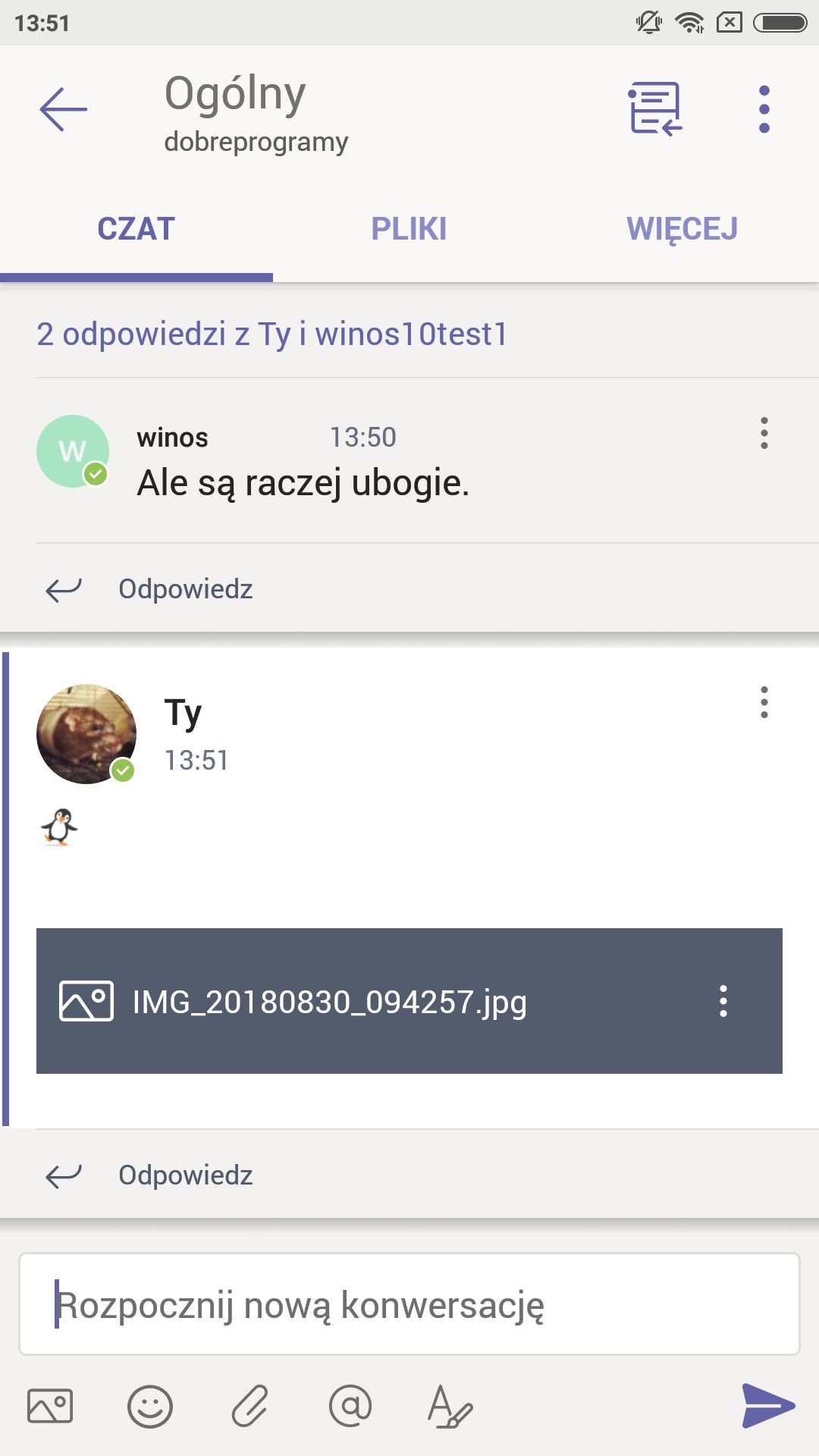Open the overflow menu in the header
The width and height of the screenshot is (819, 1456).
coord(764,109)
